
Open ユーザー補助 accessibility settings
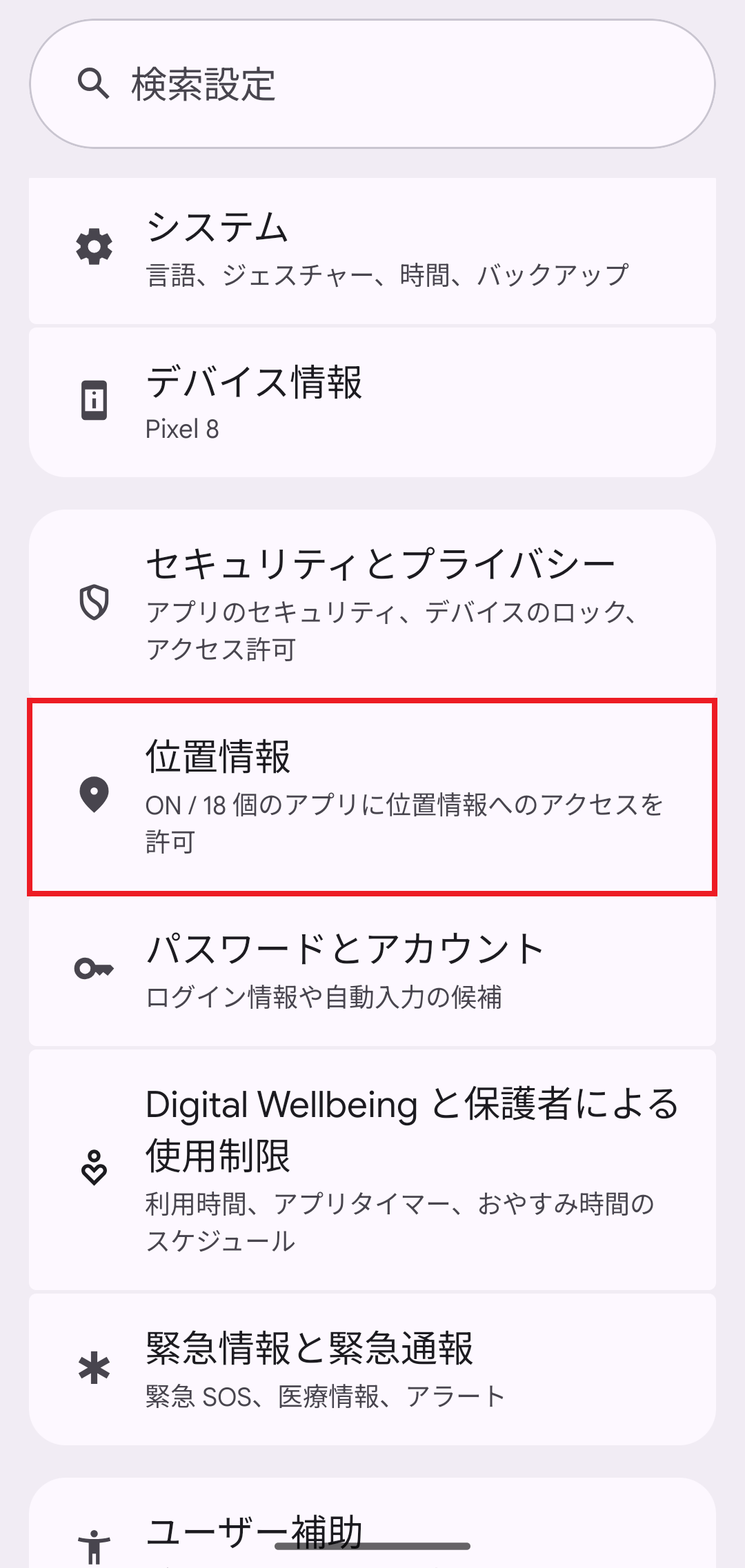click(x=372, y=1528)
